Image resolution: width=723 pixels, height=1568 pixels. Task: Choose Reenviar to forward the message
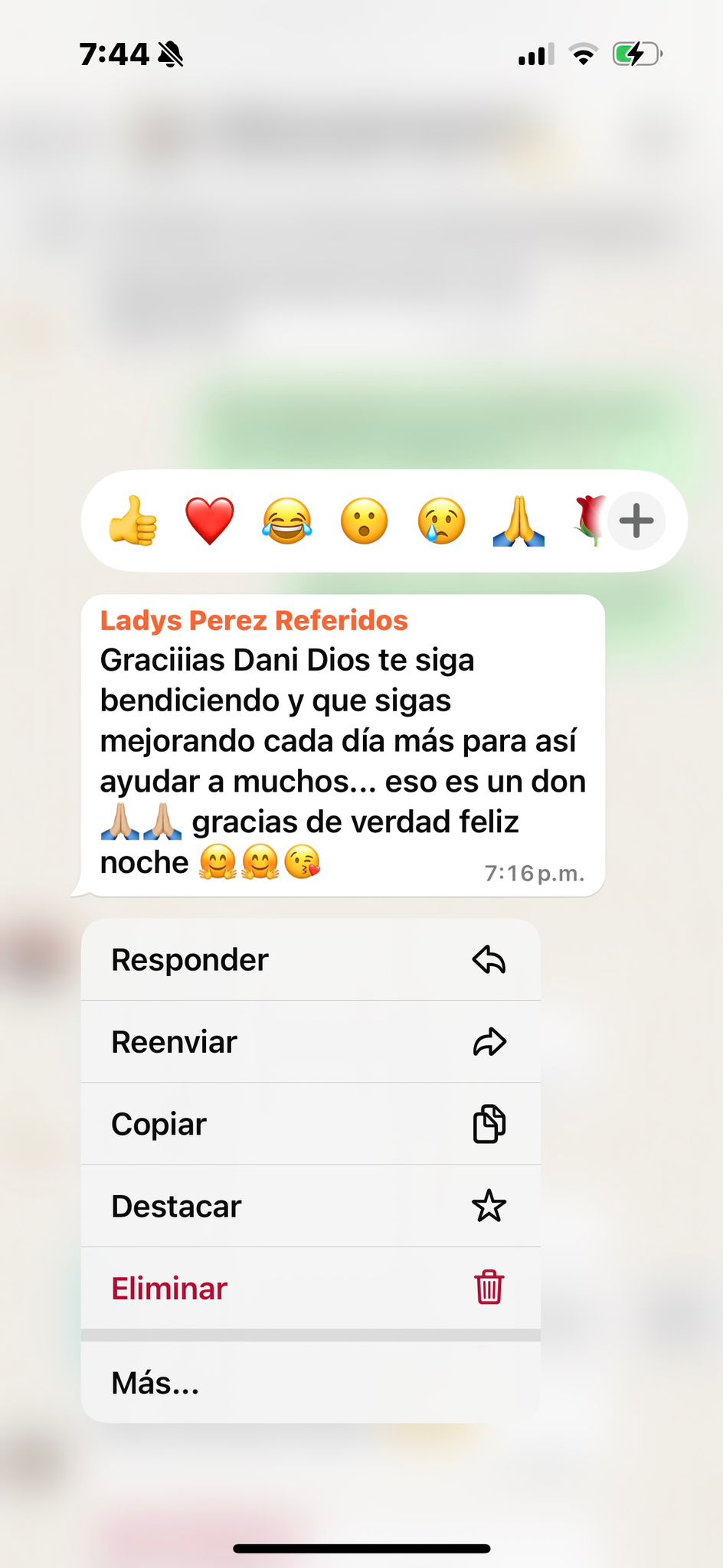tap(311, 1041)
